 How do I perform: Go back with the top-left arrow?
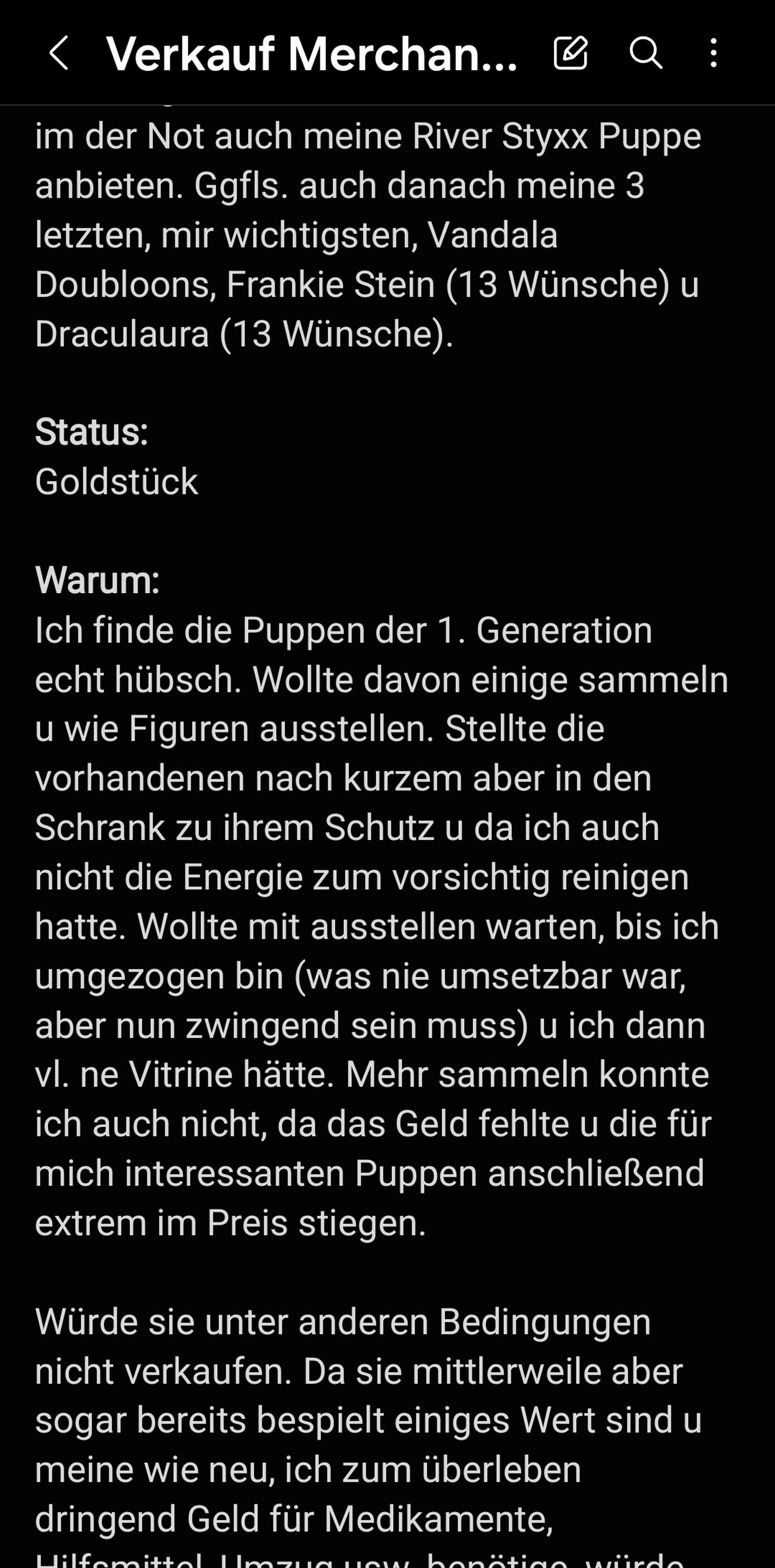tap(59, 53)
